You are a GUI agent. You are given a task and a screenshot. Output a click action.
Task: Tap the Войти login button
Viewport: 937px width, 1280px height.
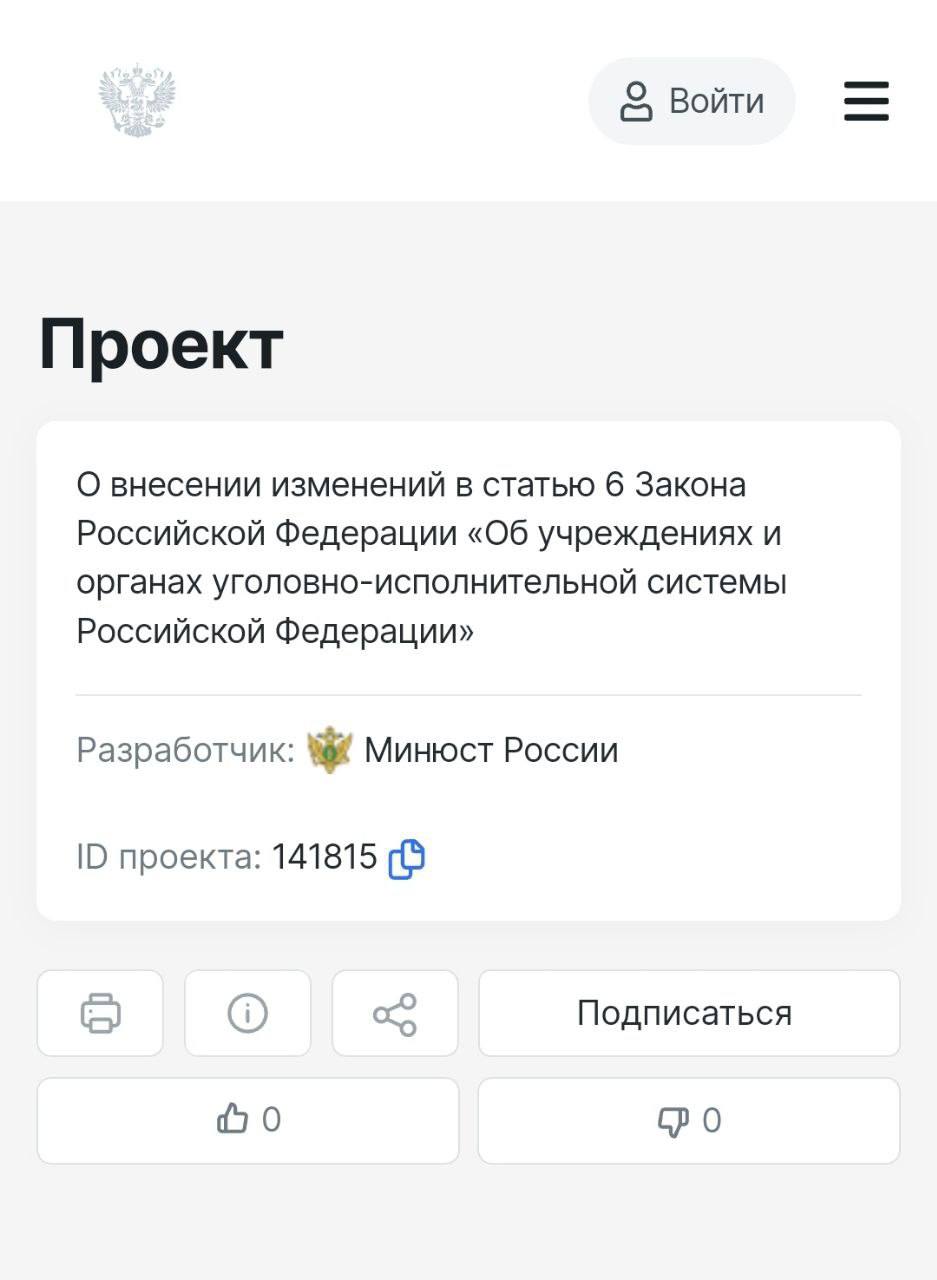tap(692, 101)
